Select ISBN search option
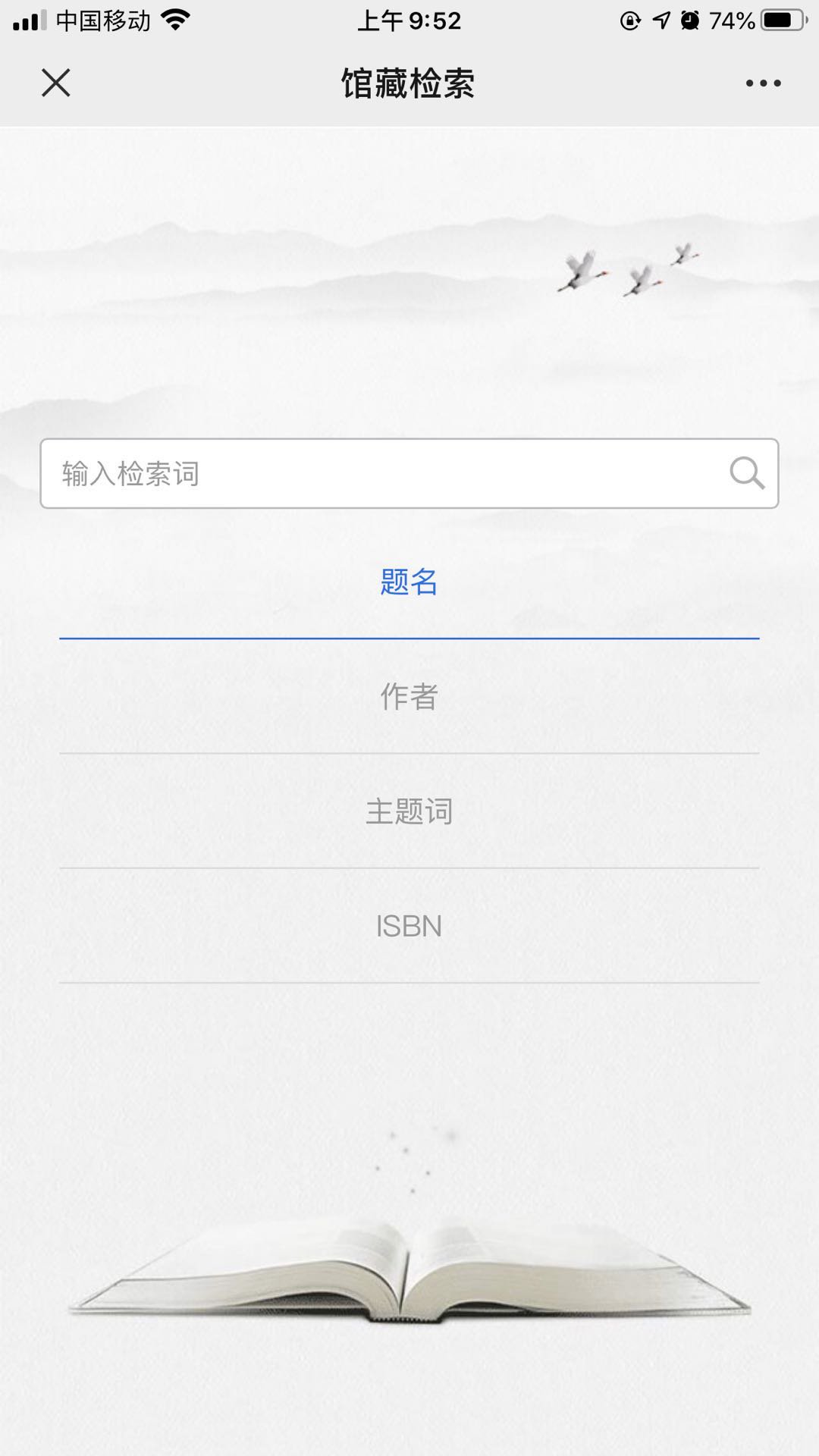This screenshot has height=1456, width=819. (x=409, y=926)
